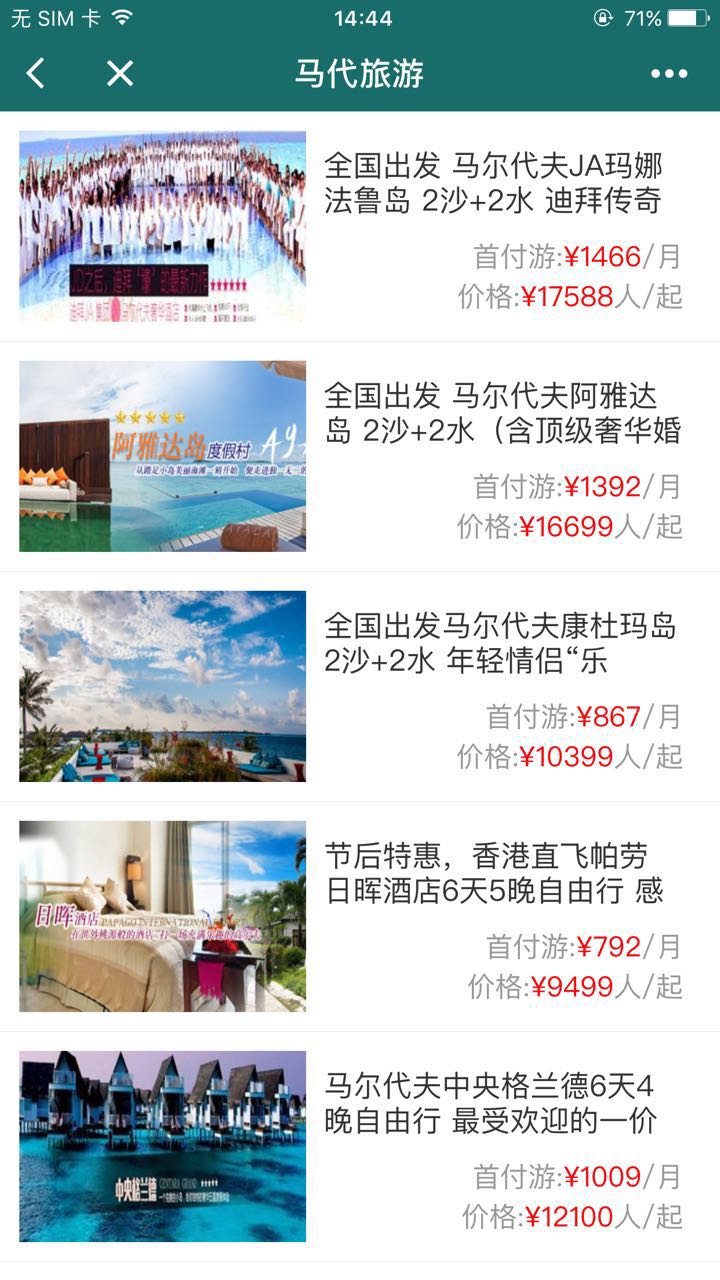
Task: Open the JA玛娜法鲁岛 tour listing
Action: click(492, 183)
